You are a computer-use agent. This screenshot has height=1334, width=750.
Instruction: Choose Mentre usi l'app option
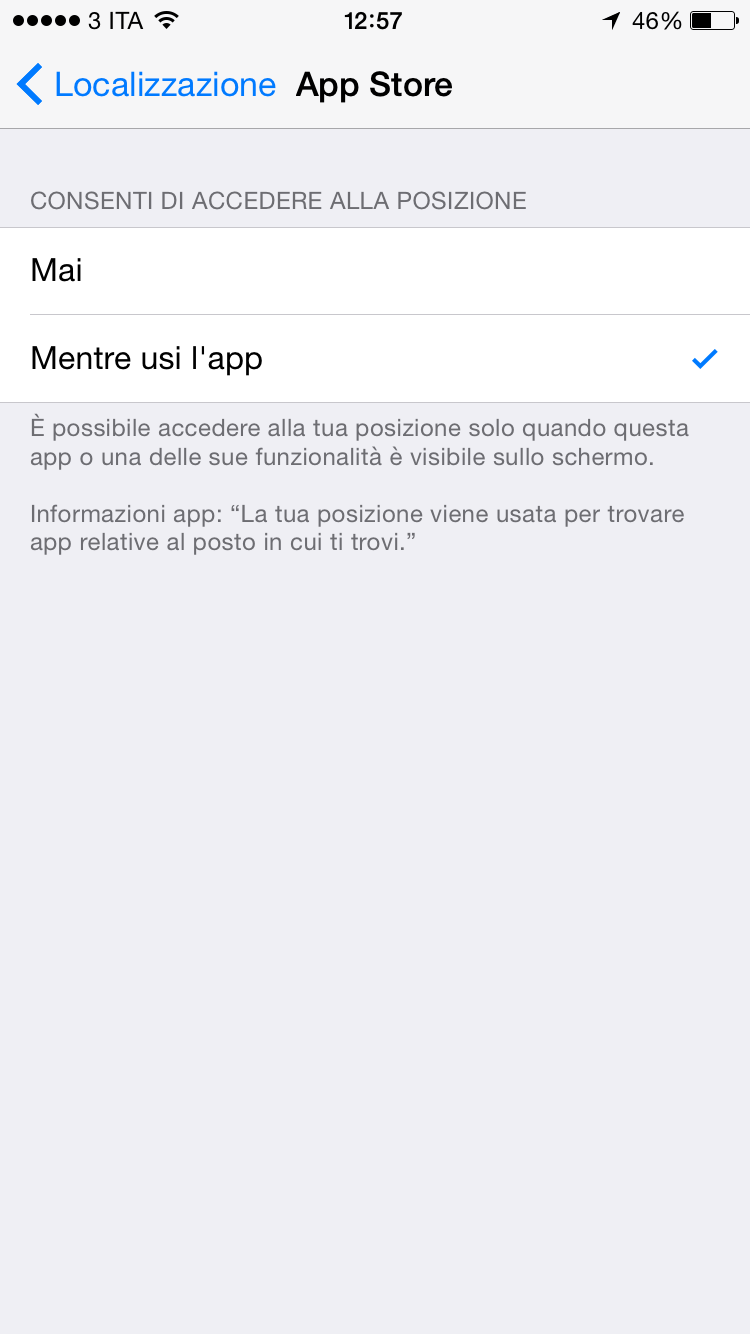pyautogui.click(x=374, y=358)
